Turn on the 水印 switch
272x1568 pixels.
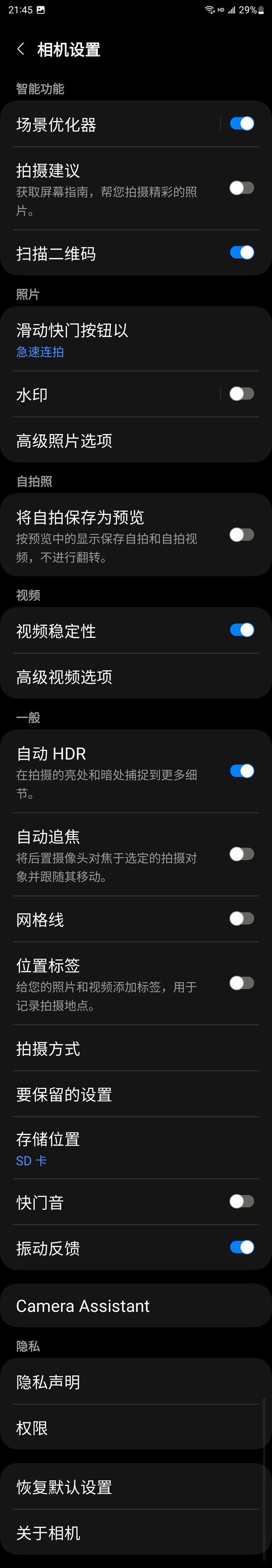click(241, 394)
